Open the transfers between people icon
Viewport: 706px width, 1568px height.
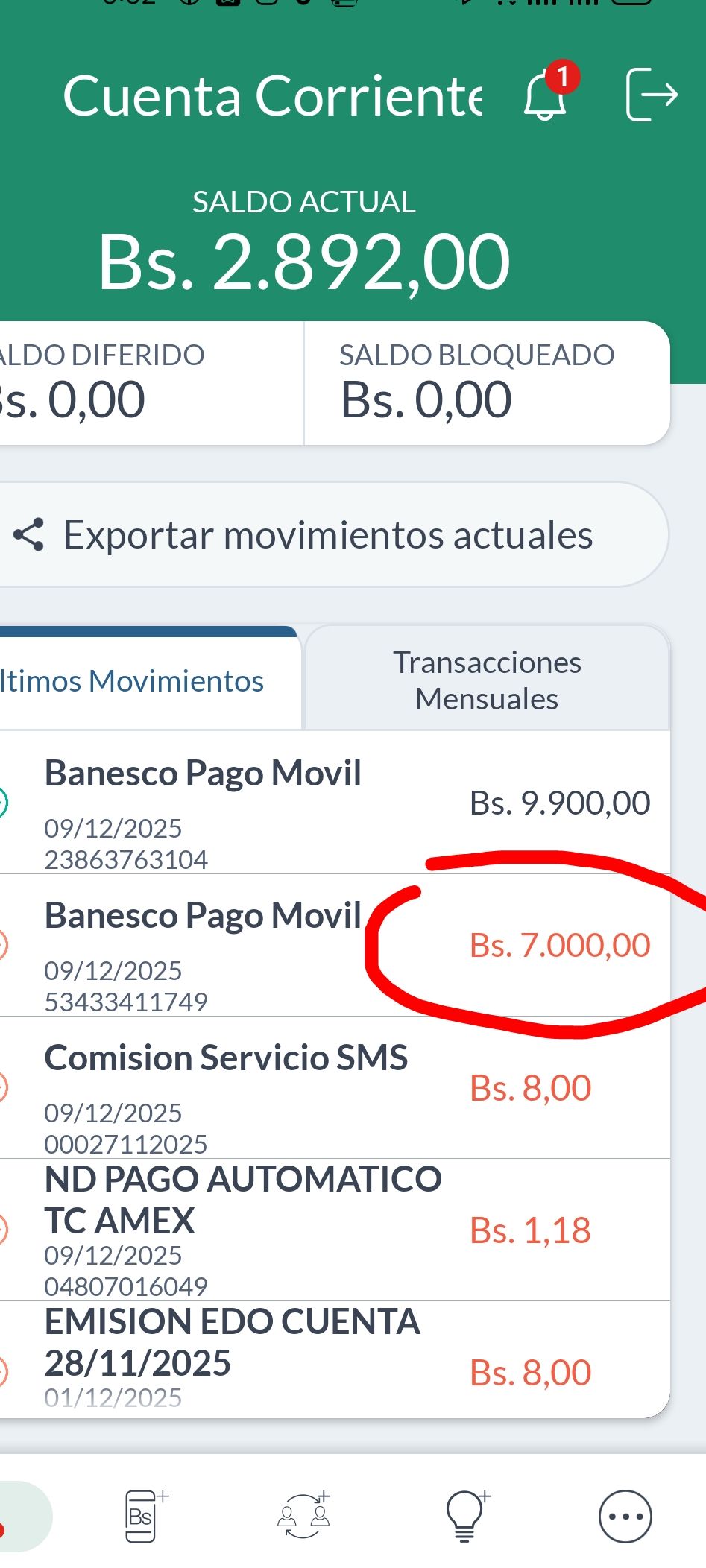click(304, 1516)
